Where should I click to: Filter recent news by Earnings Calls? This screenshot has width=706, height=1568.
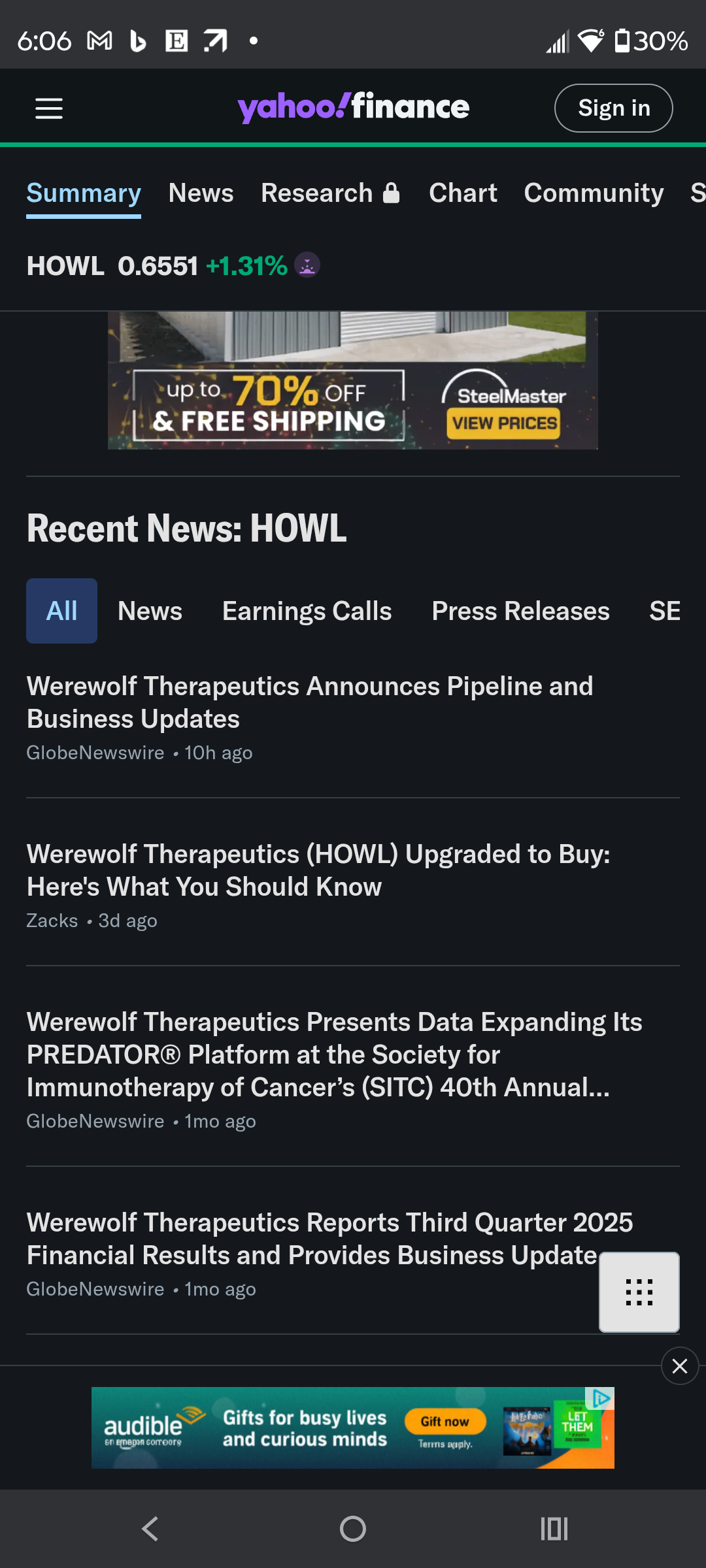tap(307, 611)
